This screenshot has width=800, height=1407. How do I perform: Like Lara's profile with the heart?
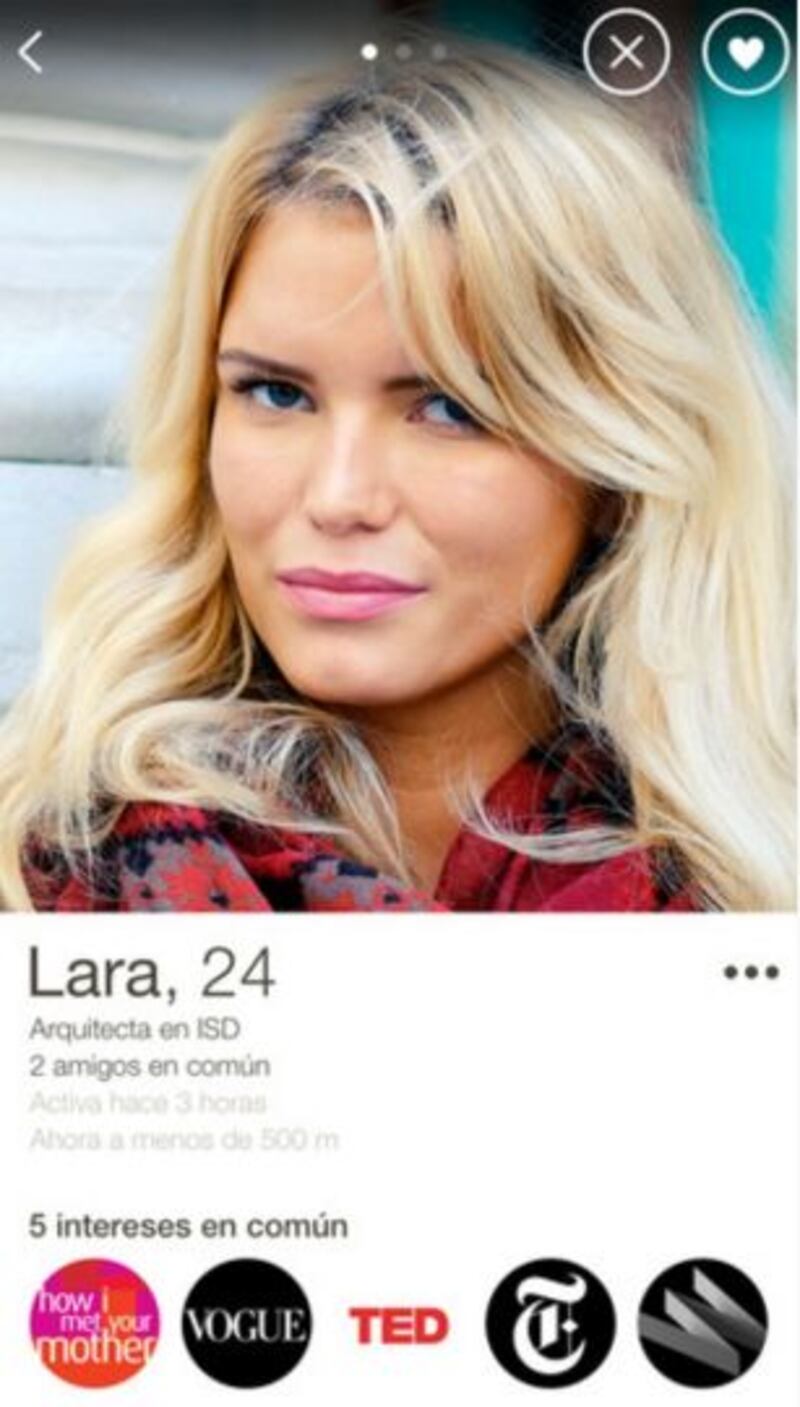745,53
